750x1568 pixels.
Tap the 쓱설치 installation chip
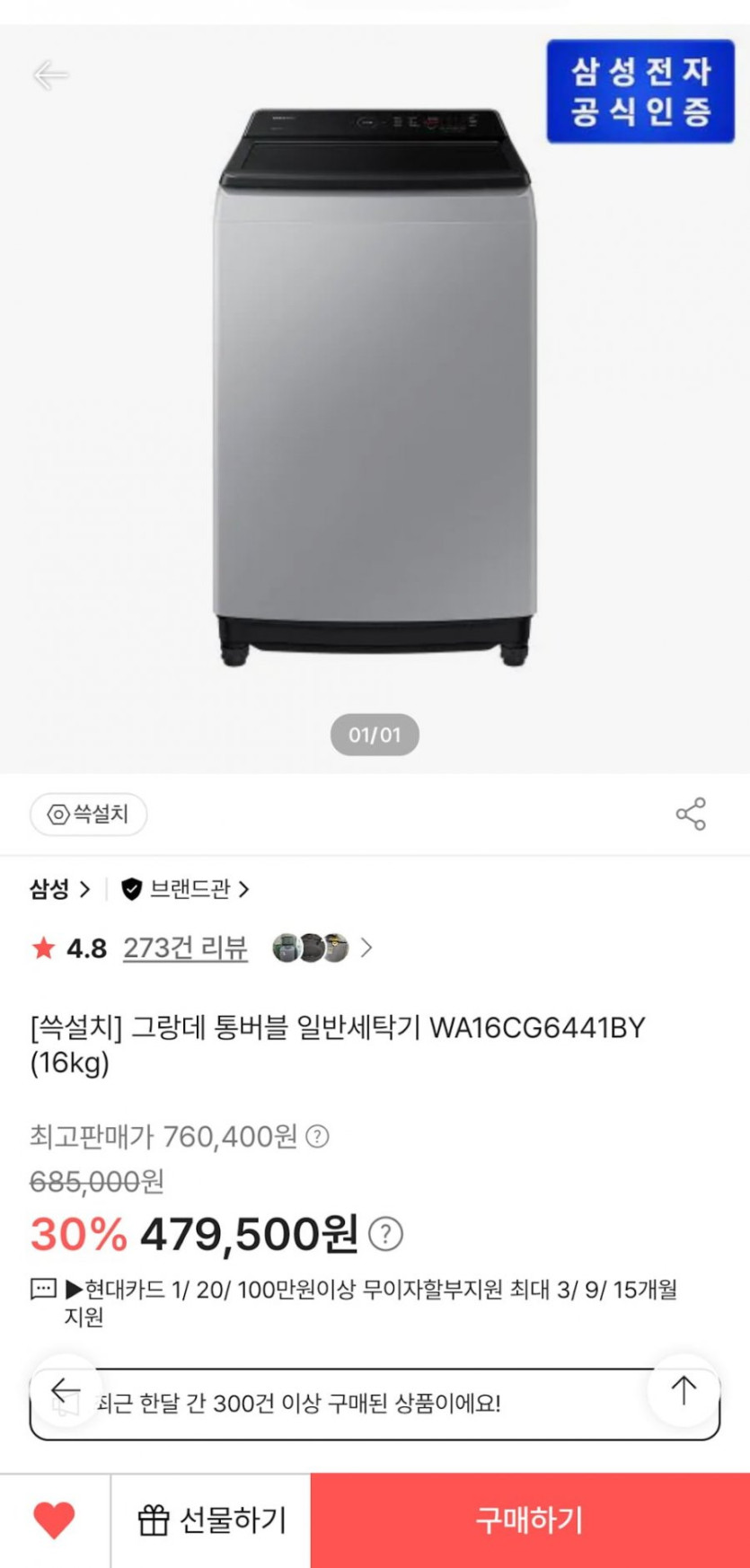click(88, 814)
